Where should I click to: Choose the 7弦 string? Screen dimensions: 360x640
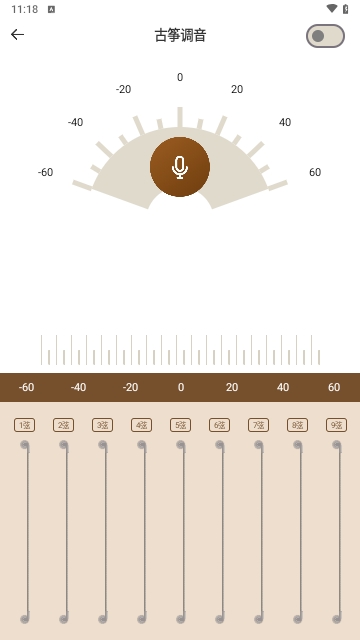pos(258,425)
